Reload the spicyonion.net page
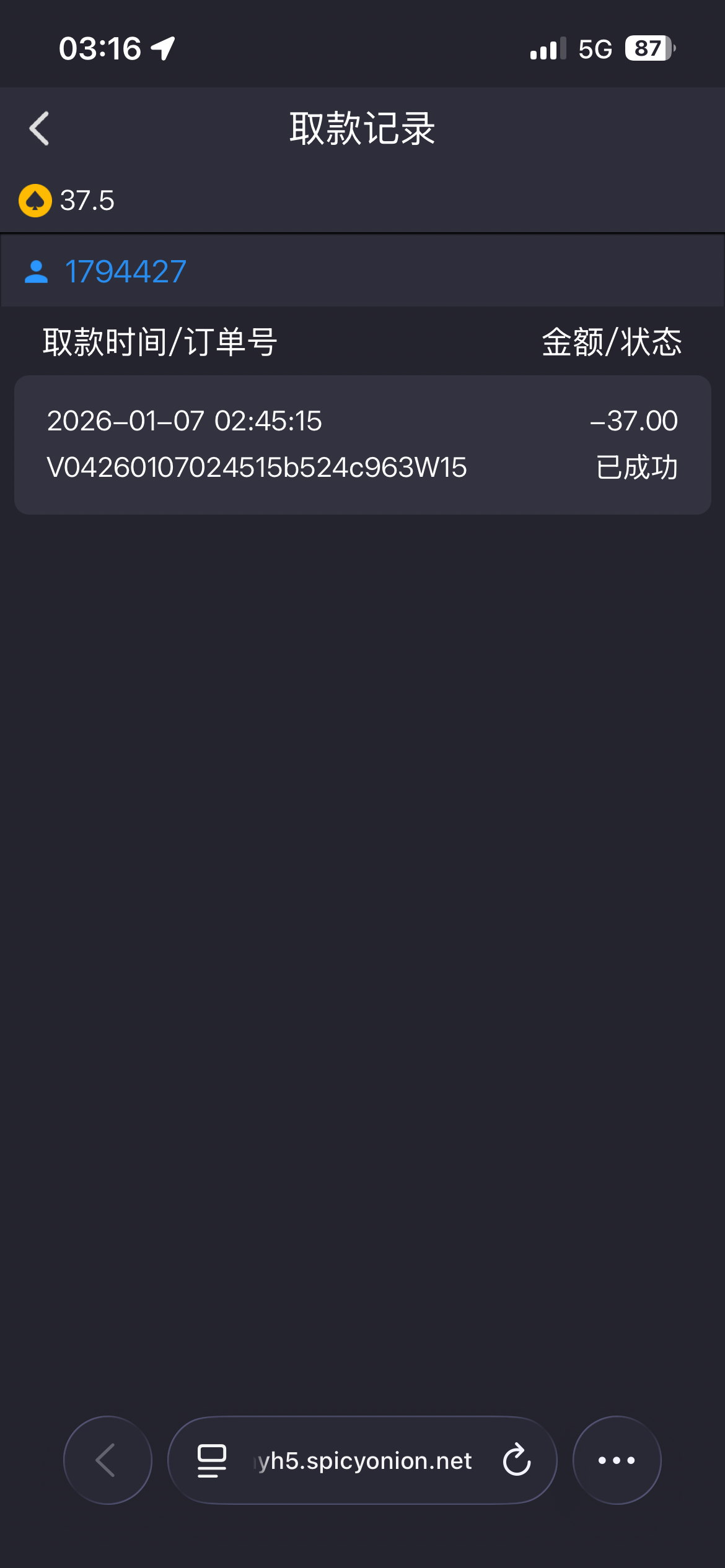Screen dimensions: 725x1568 pos(516,1460)
